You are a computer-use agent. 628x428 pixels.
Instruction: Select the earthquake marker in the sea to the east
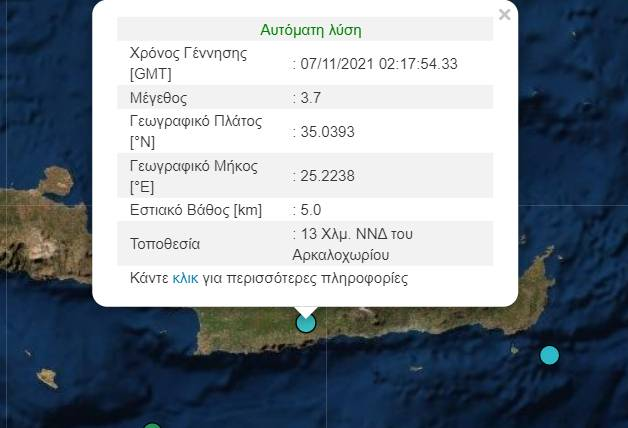tap(549, 355)
